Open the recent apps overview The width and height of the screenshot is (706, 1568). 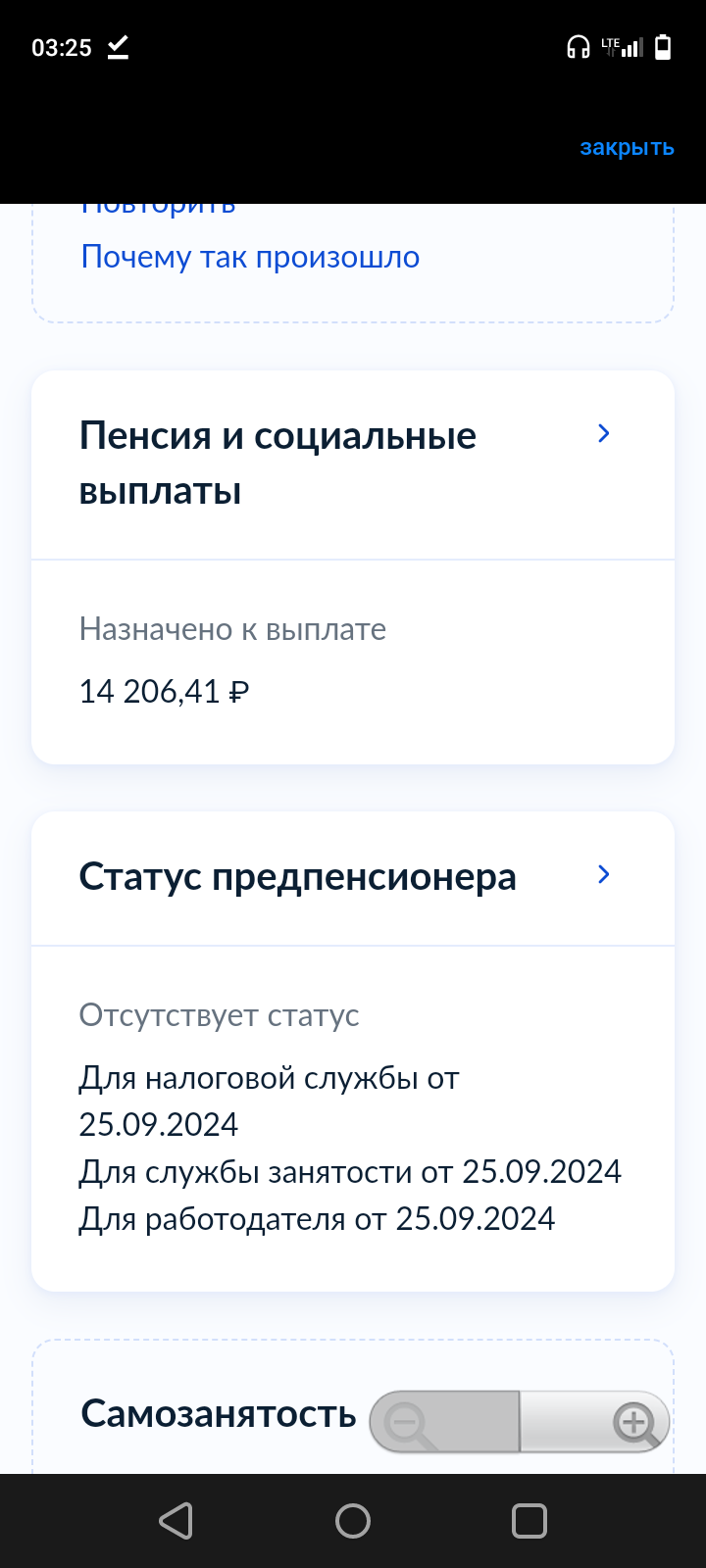529,1521
